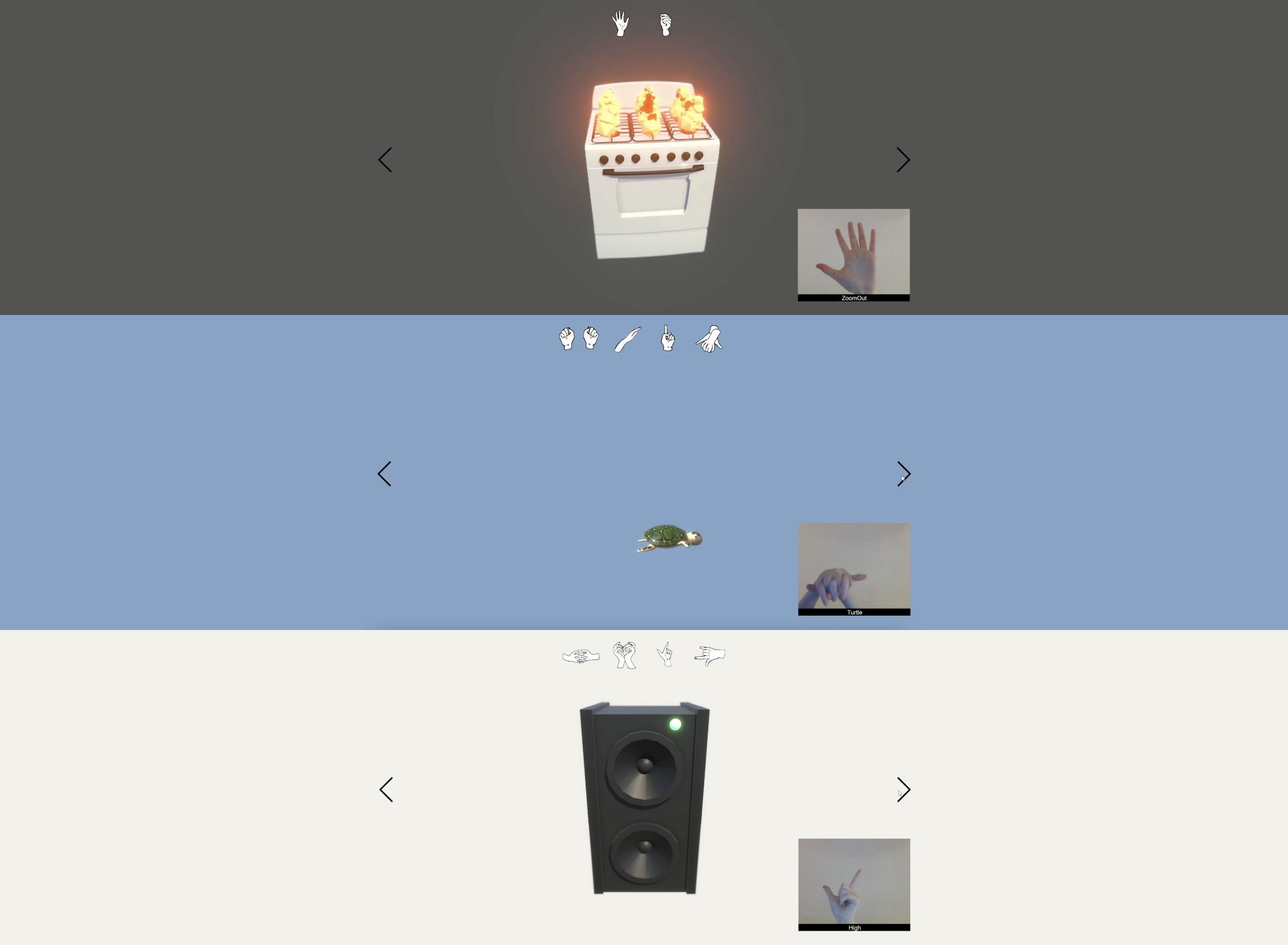Screen dimensions: 1288x945
Task: Show previous object before the turtle
Action: click(x=385, y=474)
